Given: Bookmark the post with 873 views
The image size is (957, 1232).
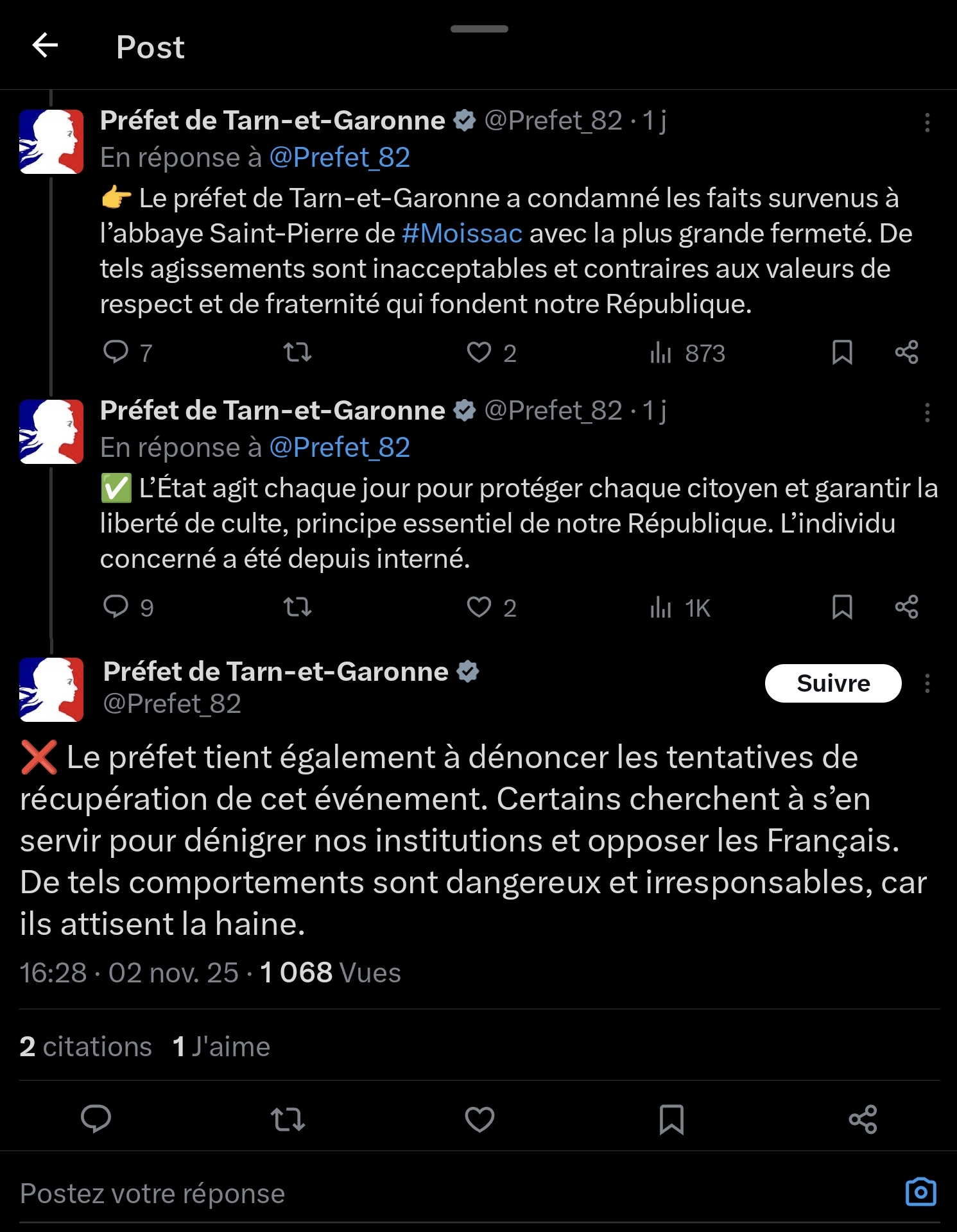Looking at the screenshot, I should point(842,352).
